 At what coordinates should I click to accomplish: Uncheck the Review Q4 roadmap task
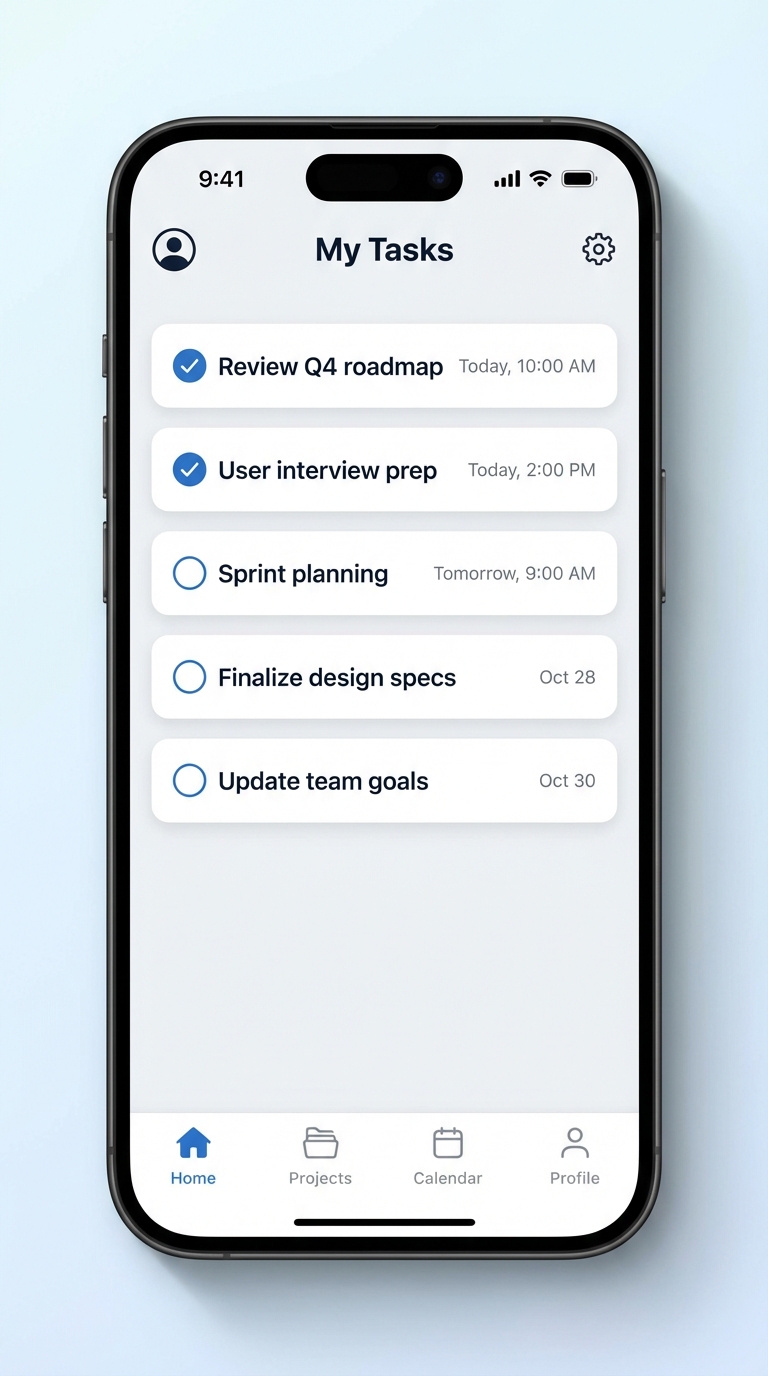pyautogui.click(x=189, y=366)
